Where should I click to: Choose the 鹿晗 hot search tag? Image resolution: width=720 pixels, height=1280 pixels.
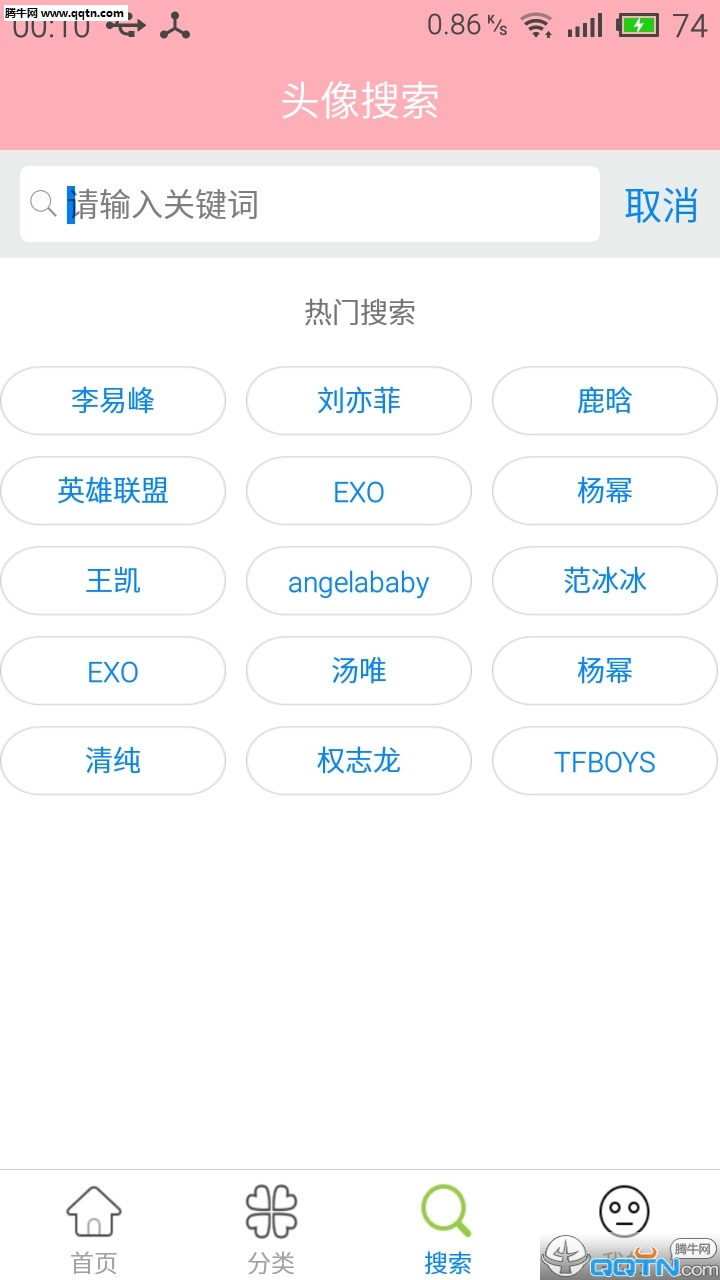605,401
